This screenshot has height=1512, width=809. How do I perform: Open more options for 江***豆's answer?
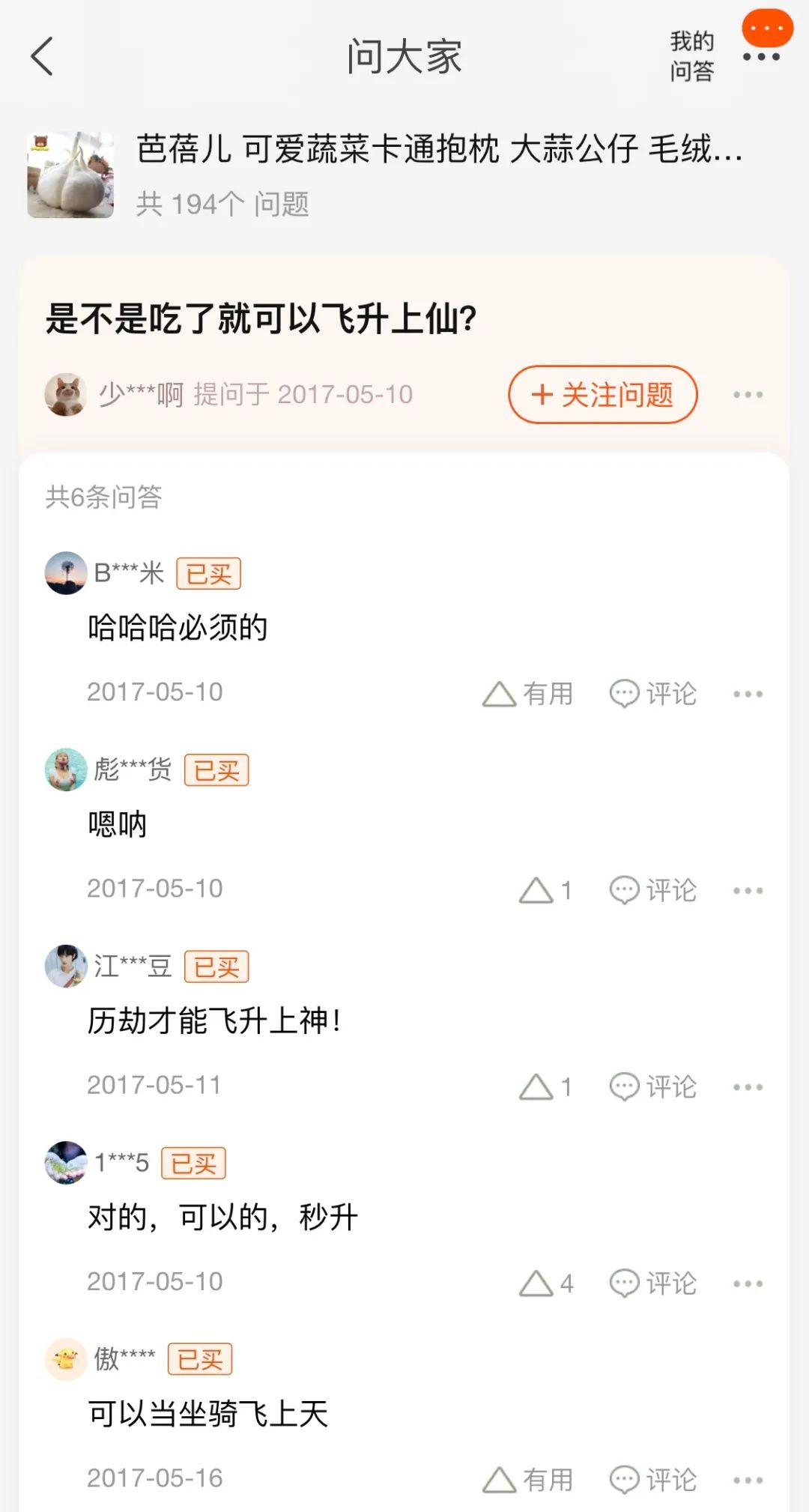(x=748, y=1086)
